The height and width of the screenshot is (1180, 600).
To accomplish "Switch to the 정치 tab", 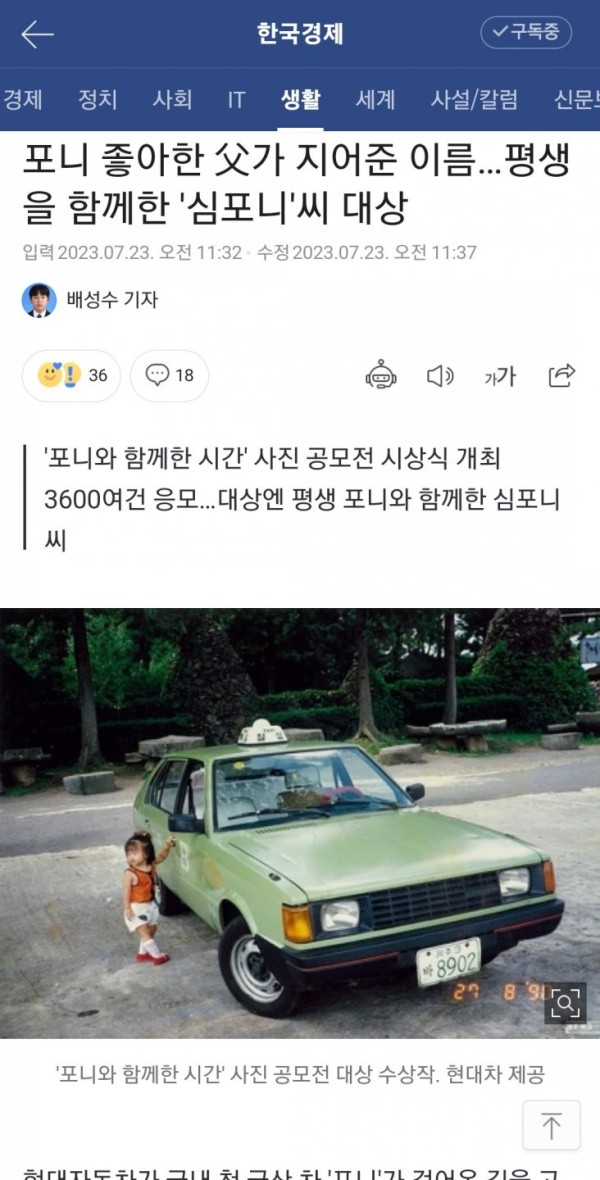I will [x=98, y=99].
